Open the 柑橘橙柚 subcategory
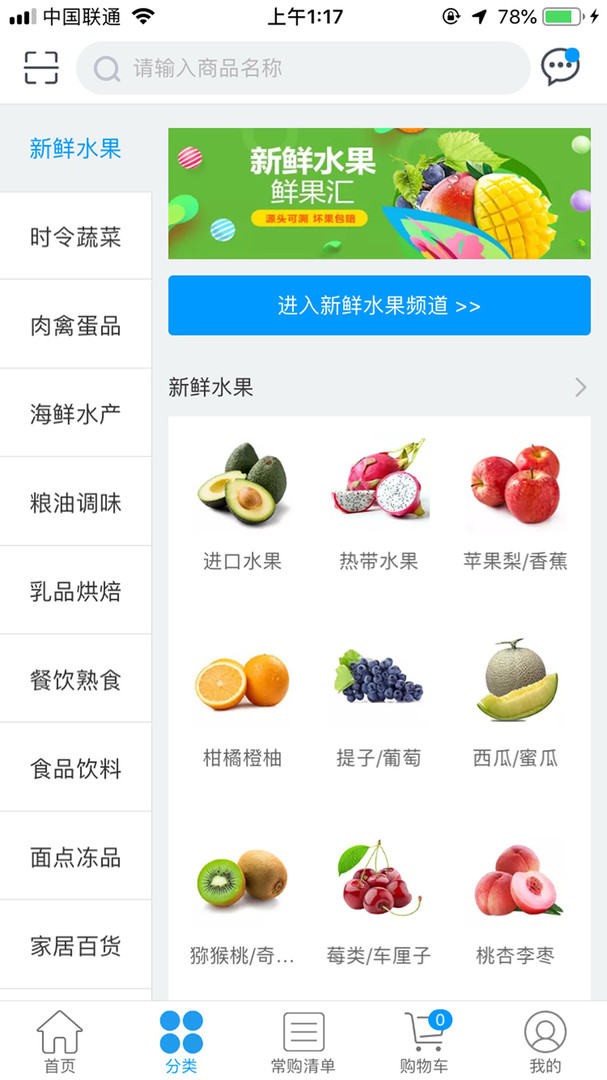The image size is (607, 1080). [242, 704]
